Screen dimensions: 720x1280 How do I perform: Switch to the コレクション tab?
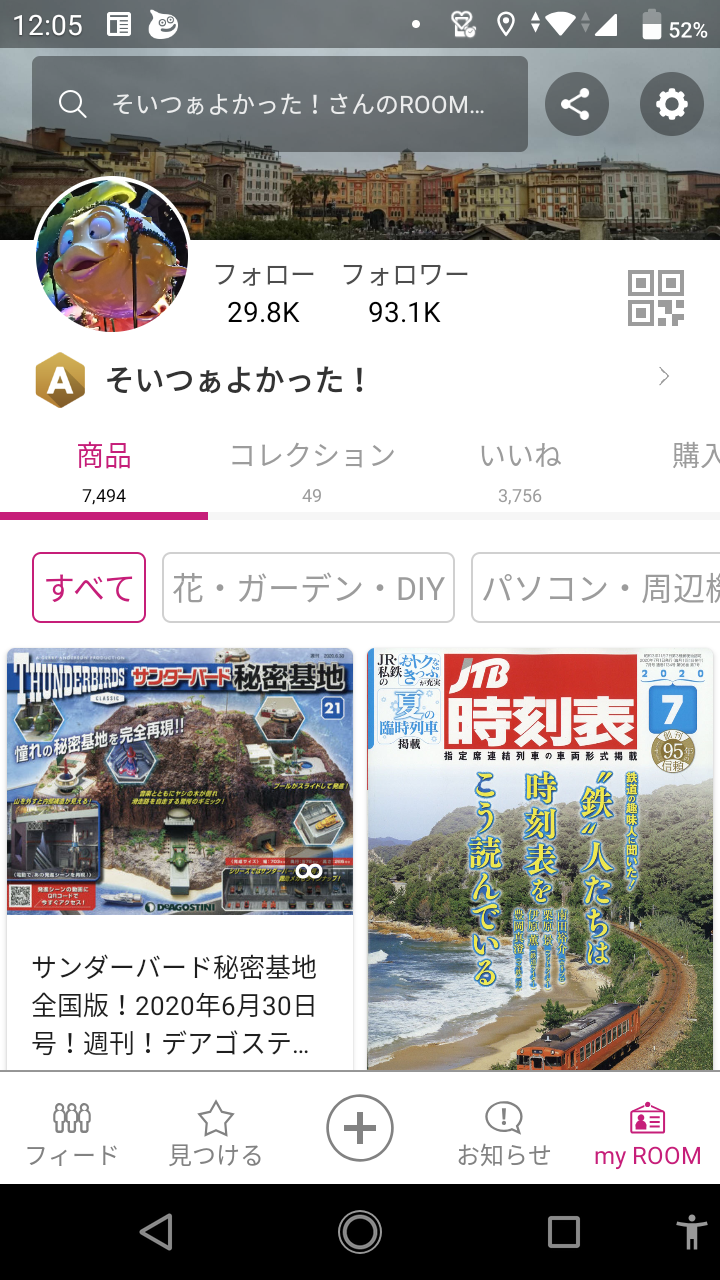(x=312, y=472)
